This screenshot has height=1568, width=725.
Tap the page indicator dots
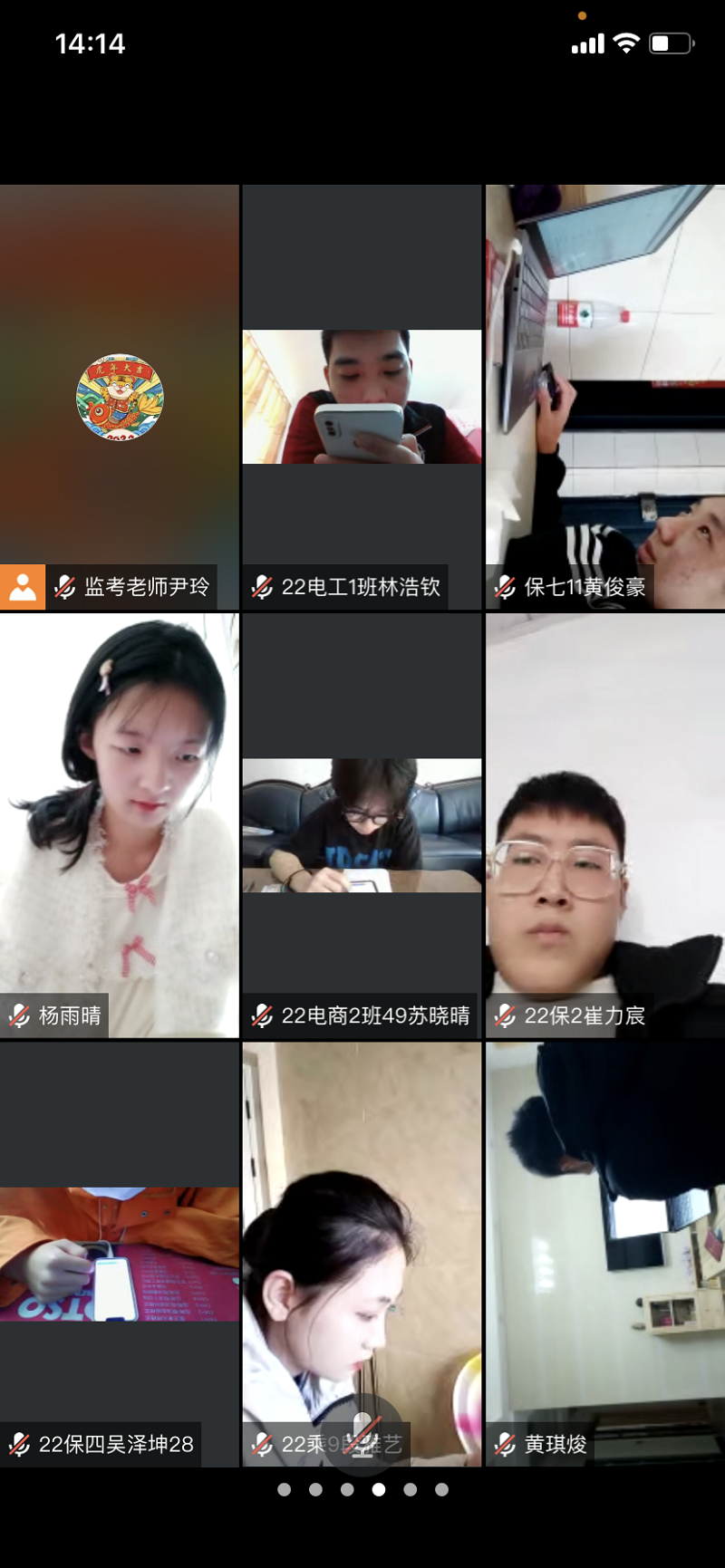click(x=362, y=1489)
